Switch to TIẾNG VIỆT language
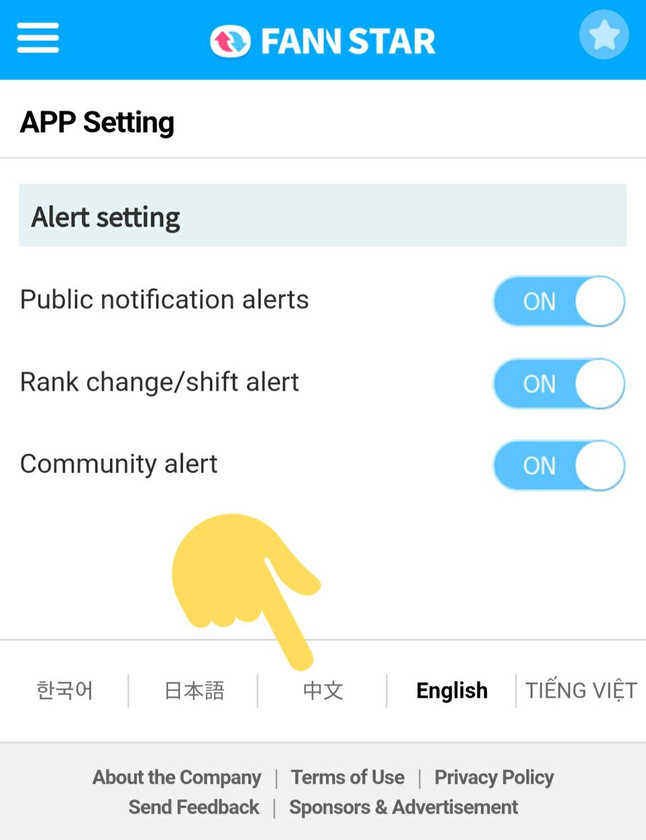The width and height of the screenshot is (646, 840). click(x=581, y=690)
